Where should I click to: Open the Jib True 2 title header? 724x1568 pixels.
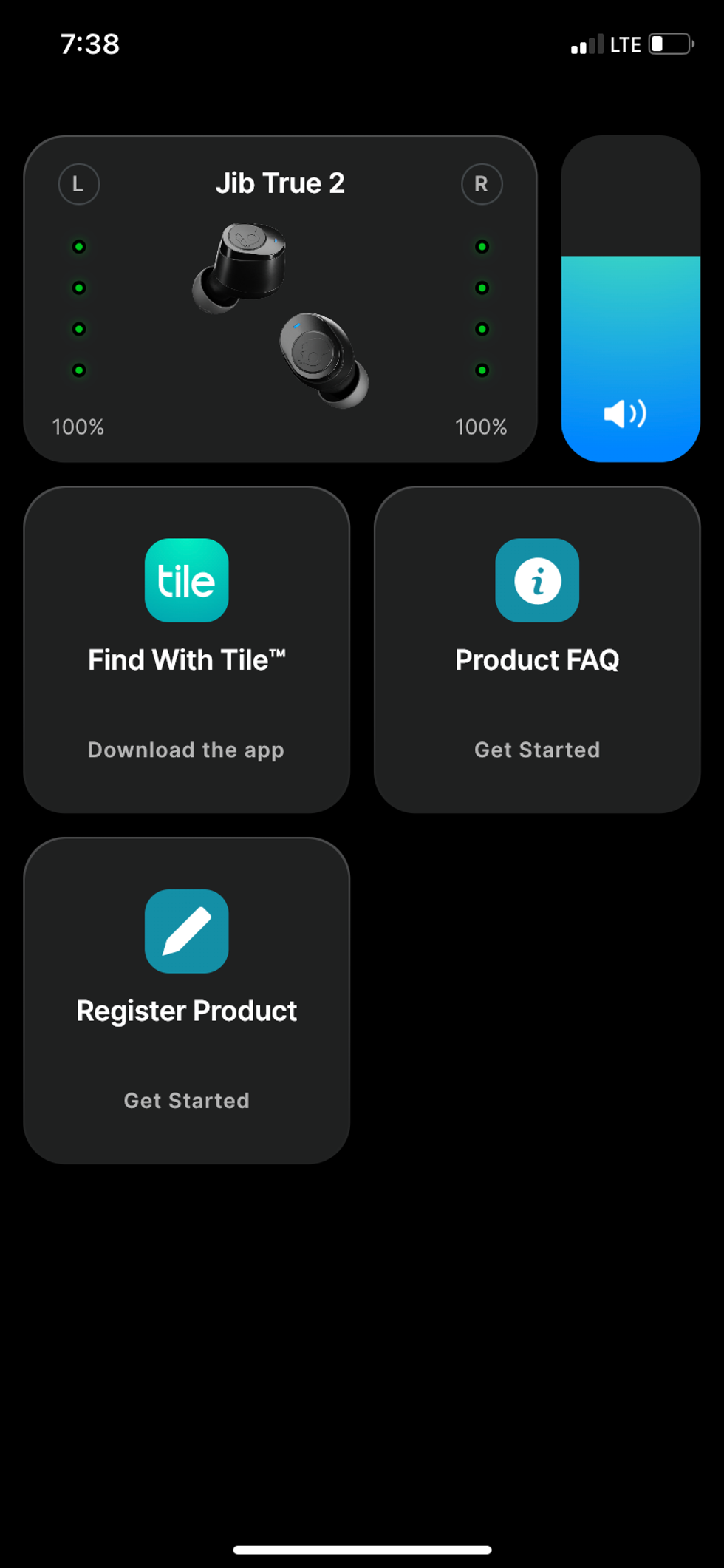[x=281, y=183]
